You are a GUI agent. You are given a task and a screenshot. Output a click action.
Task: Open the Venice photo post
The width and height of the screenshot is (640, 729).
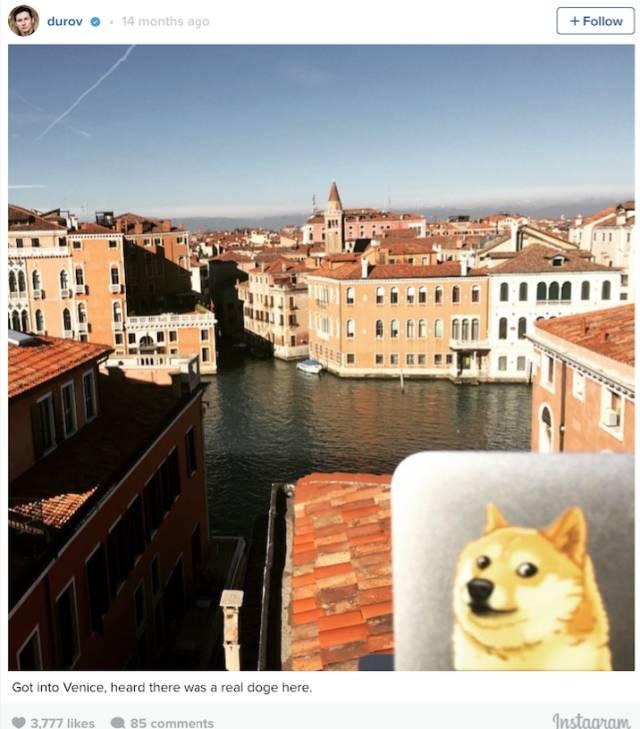coord(320,357)
